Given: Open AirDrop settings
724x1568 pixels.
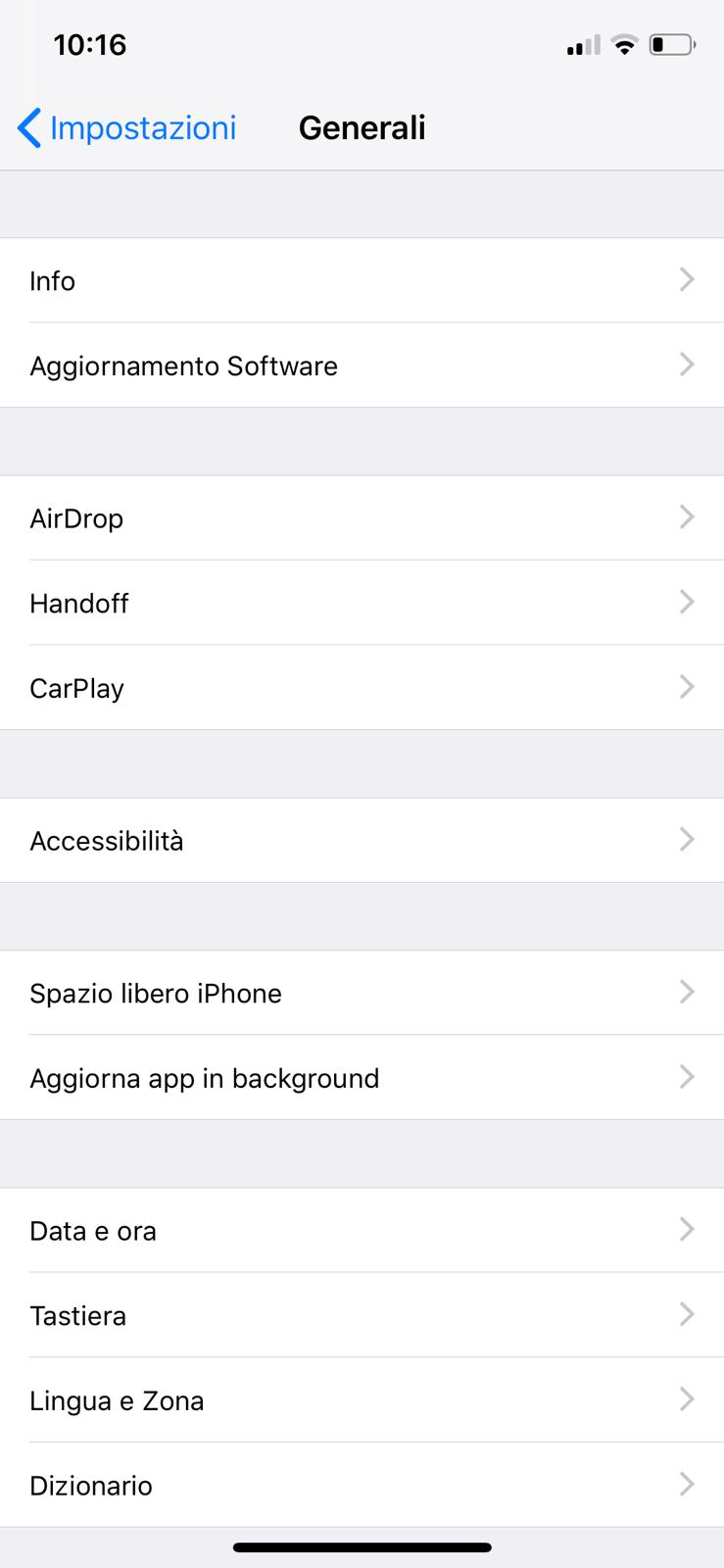Looking at the screenshot, I should pos(362,518).
